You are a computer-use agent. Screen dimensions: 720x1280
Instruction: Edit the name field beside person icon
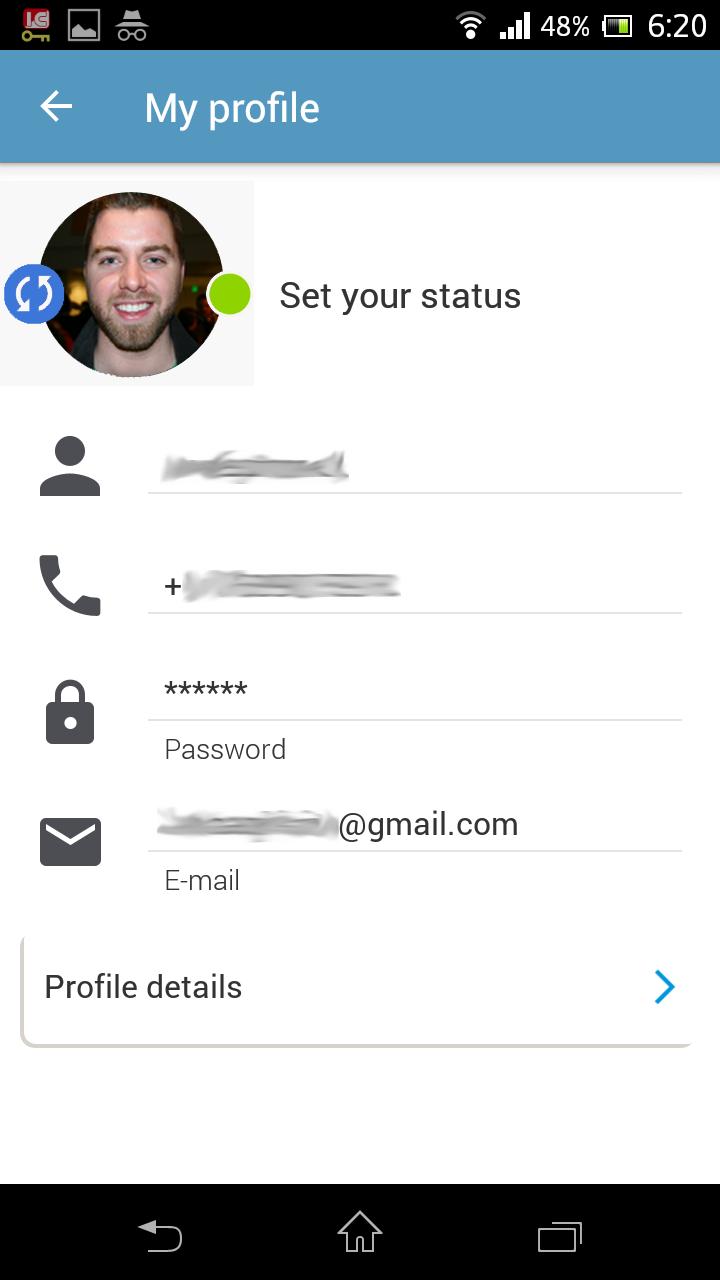point(414,467)
